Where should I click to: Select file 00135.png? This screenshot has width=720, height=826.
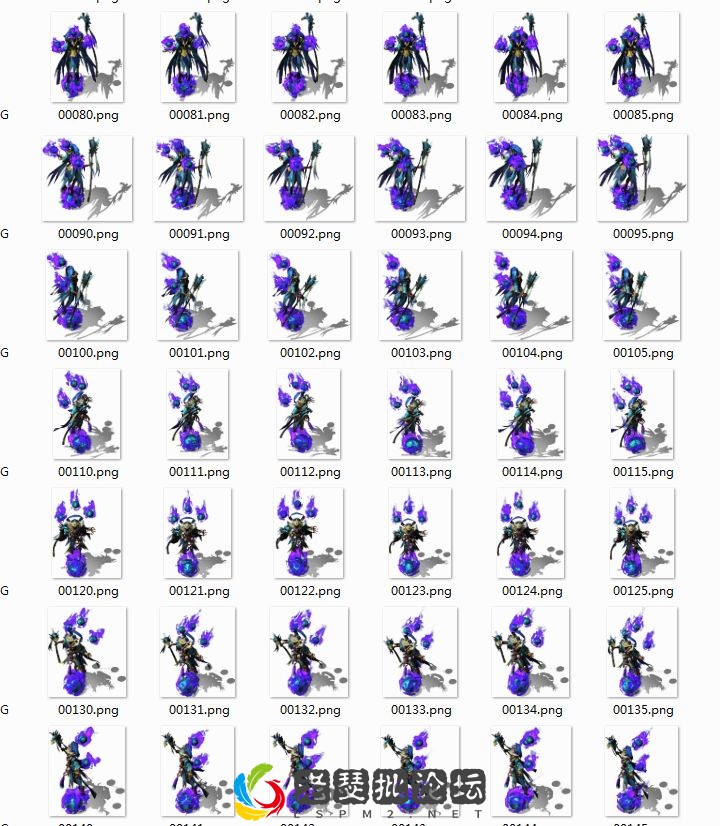coord(642,652)
